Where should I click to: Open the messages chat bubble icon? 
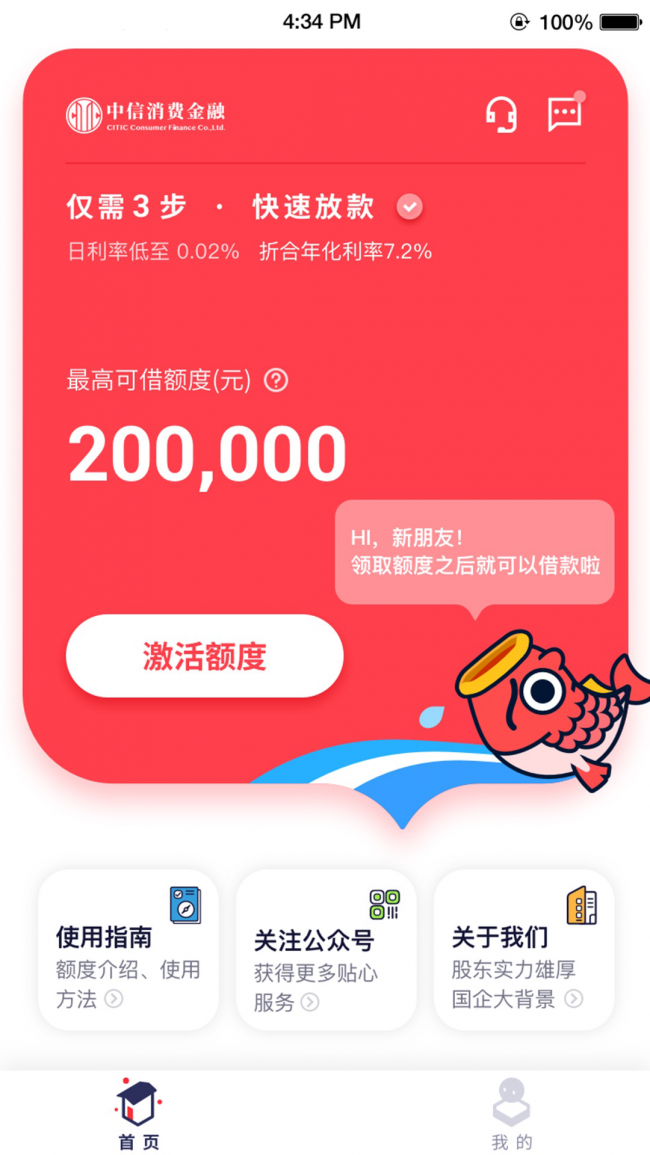565,114
